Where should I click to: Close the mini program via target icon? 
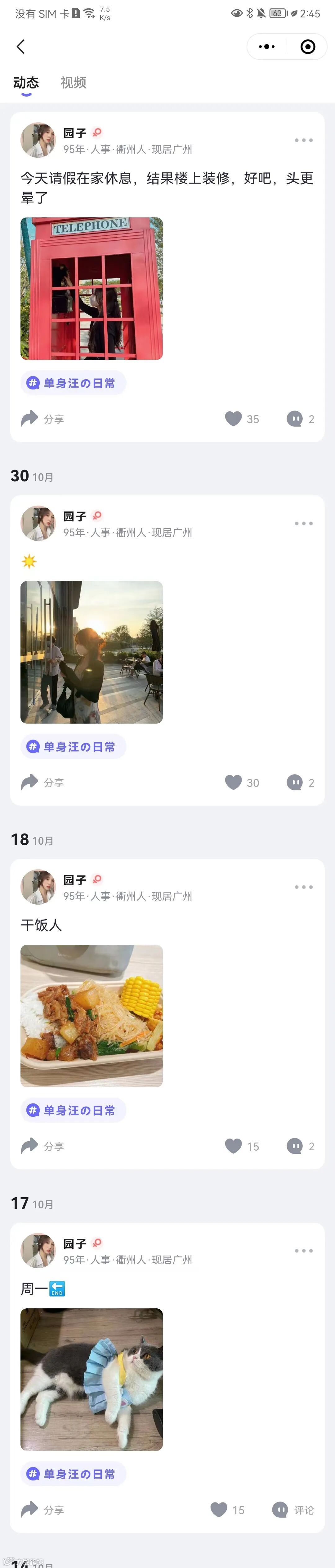(x=308, y=47)
